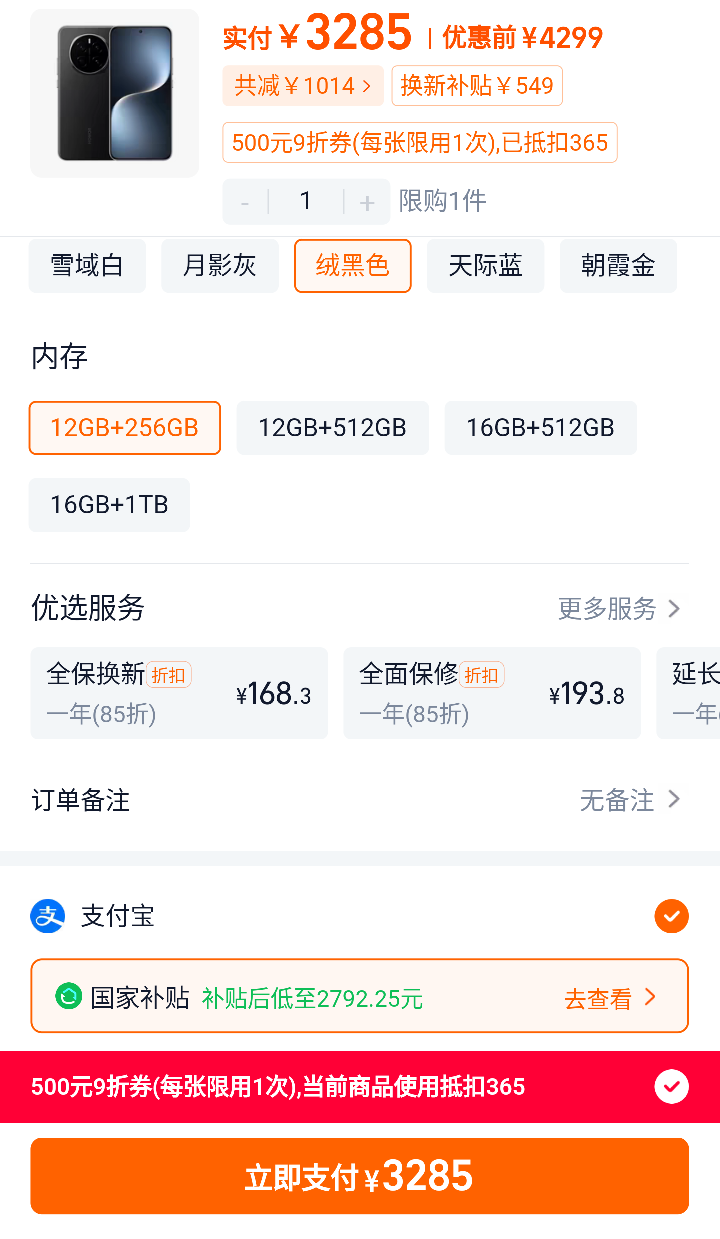
Task: Decrease quantity with the minus button
Action: 244,202
